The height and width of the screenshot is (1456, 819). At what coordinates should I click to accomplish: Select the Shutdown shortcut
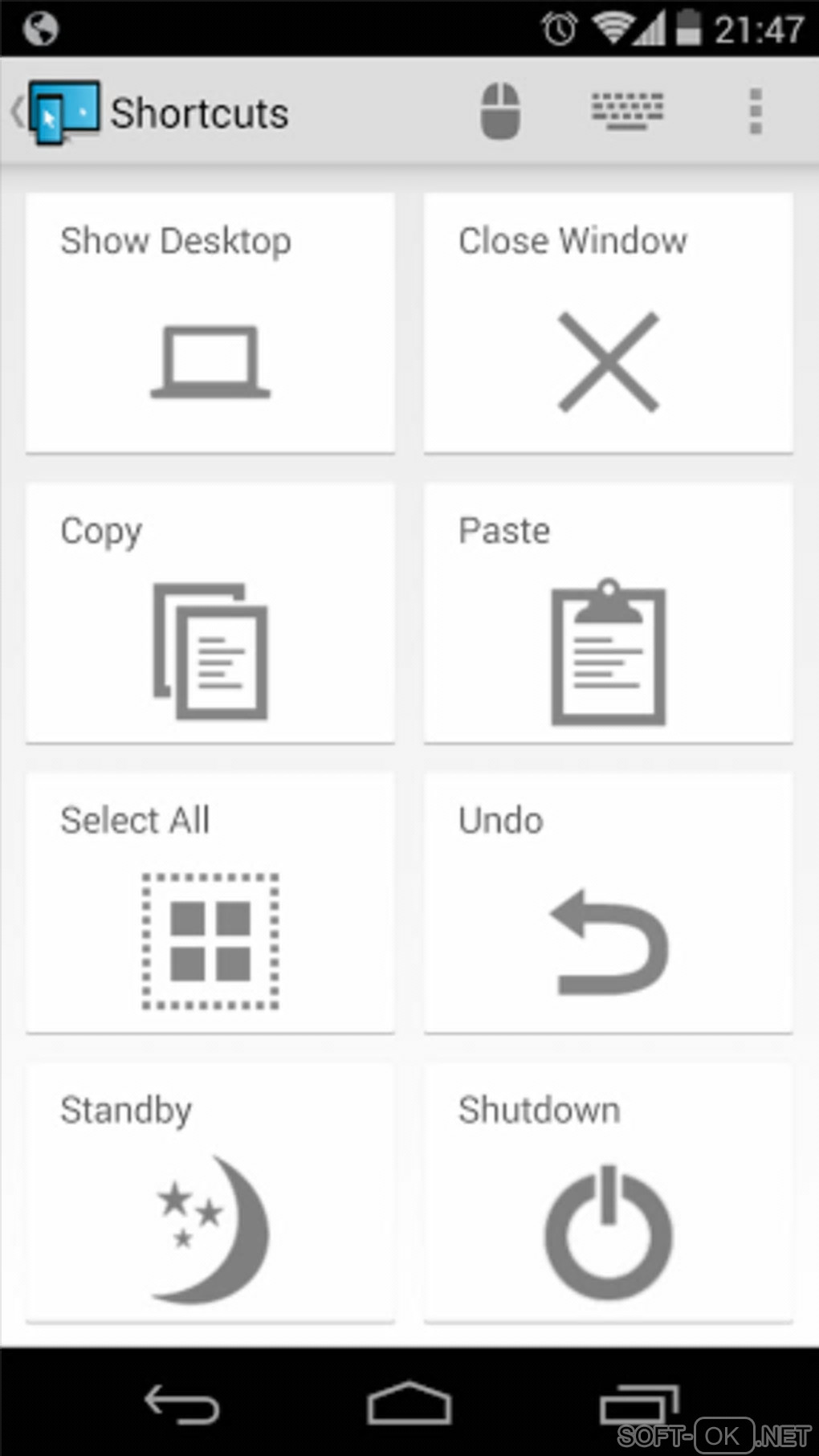pyautogui.click(x=608, y=1193)
